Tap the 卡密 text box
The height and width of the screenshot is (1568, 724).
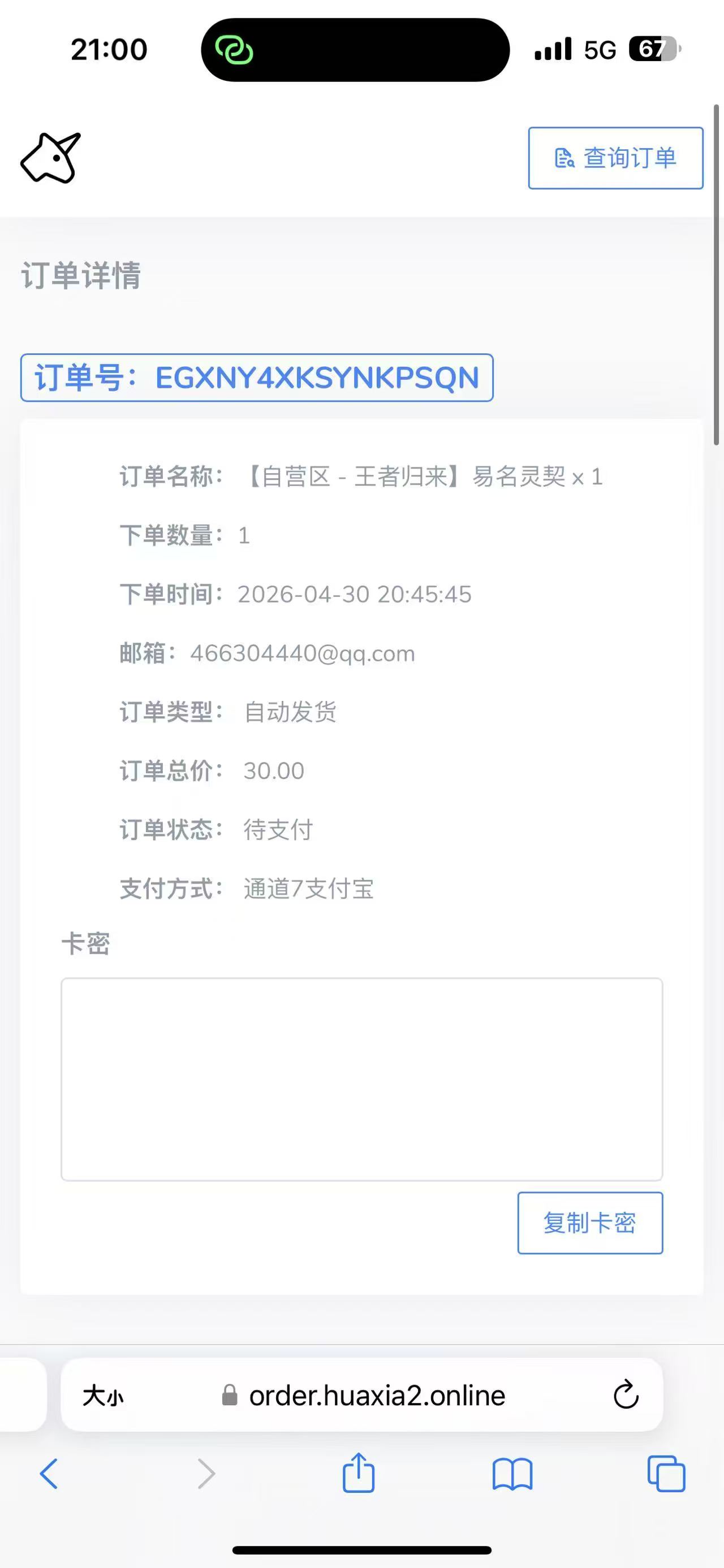[361, 1079]
